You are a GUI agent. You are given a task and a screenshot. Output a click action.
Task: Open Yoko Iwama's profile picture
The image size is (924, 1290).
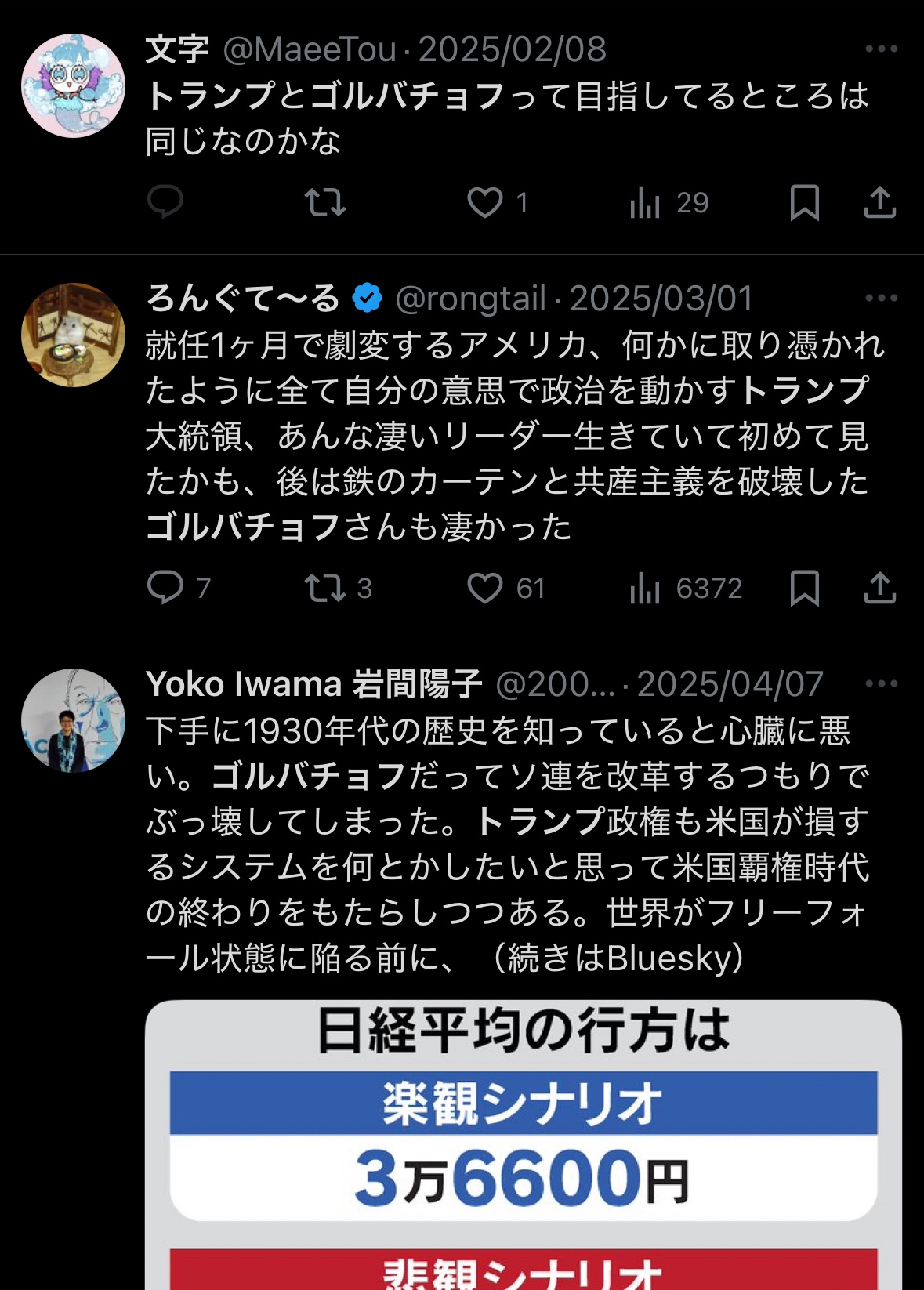[73, 720]
